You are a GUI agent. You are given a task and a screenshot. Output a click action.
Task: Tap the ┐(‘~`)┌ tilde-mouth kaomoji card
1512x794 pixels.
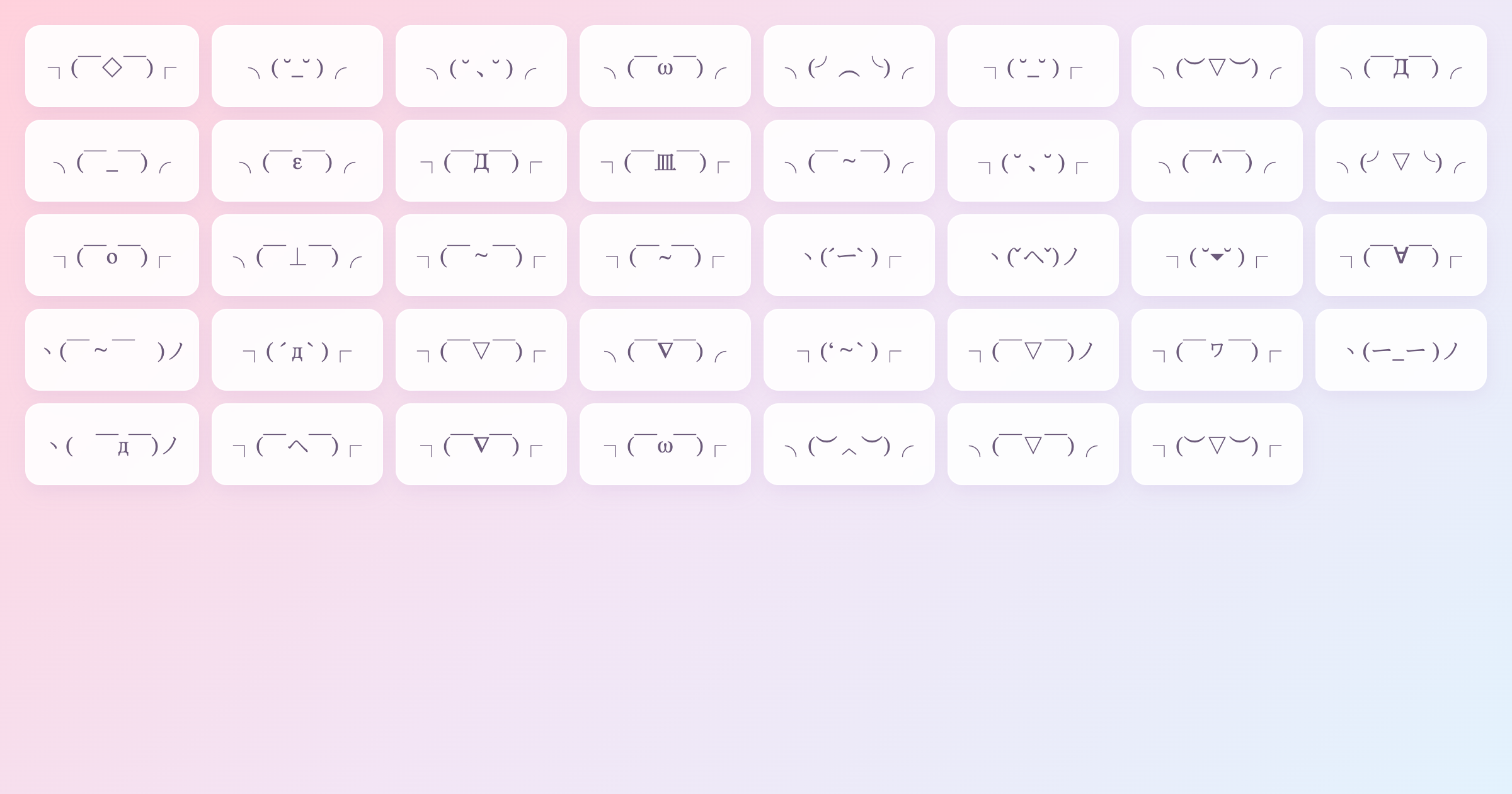click(x=849, y=350)
